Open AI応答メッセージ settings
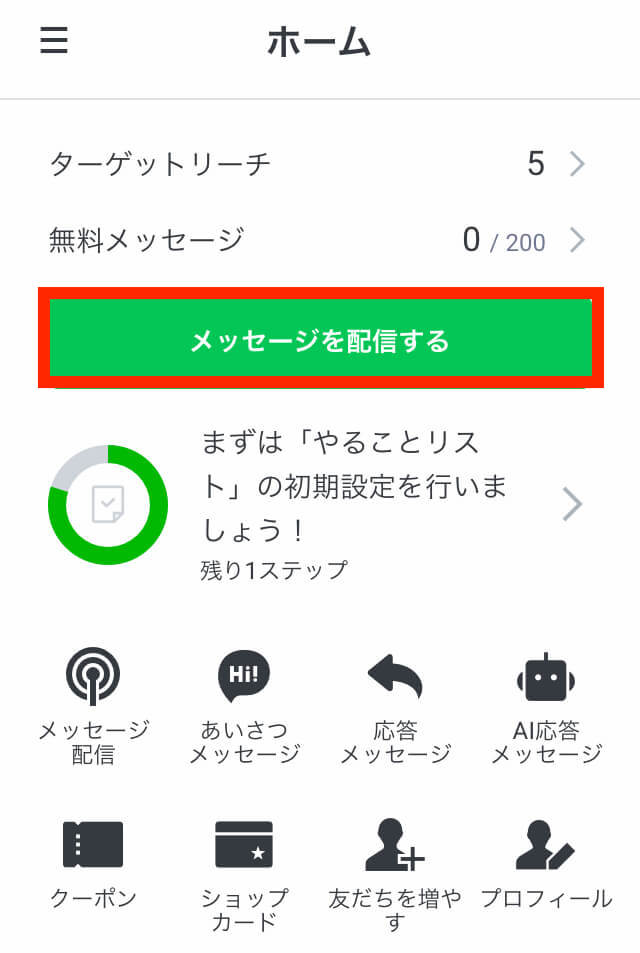 [546, 704]
